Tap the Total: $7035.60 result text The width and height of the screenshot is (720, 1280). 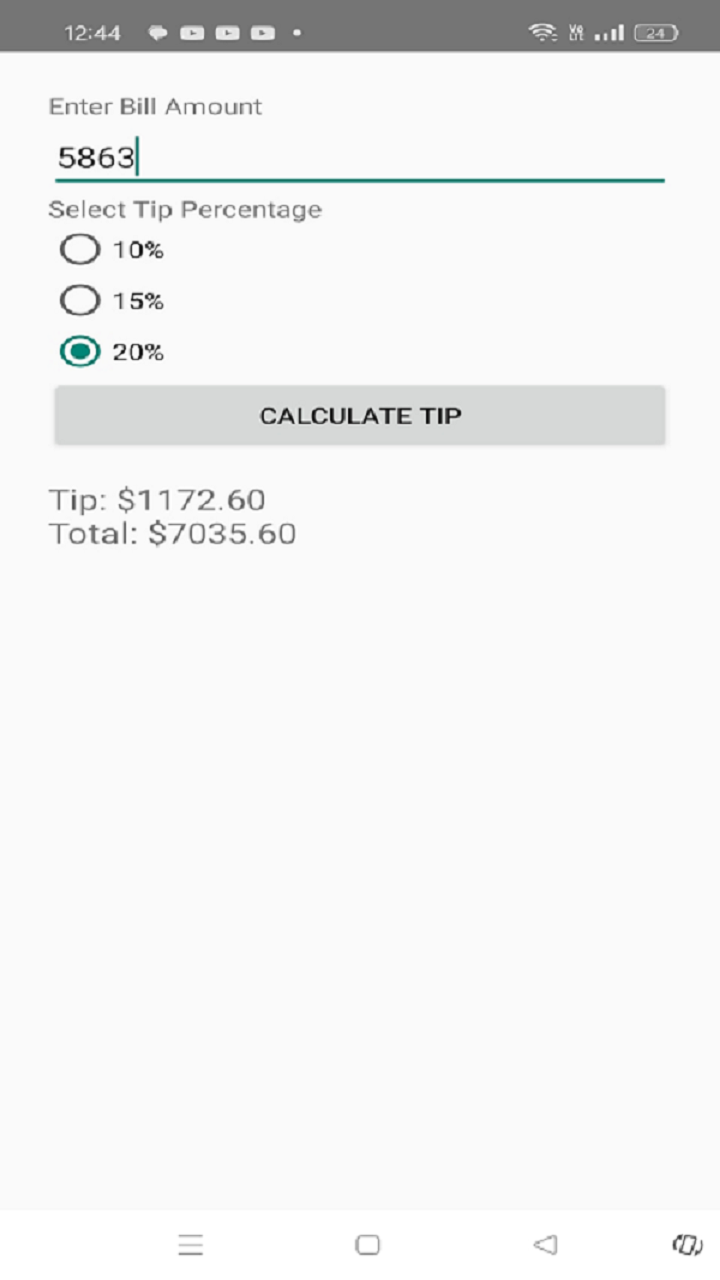point(172,533)
